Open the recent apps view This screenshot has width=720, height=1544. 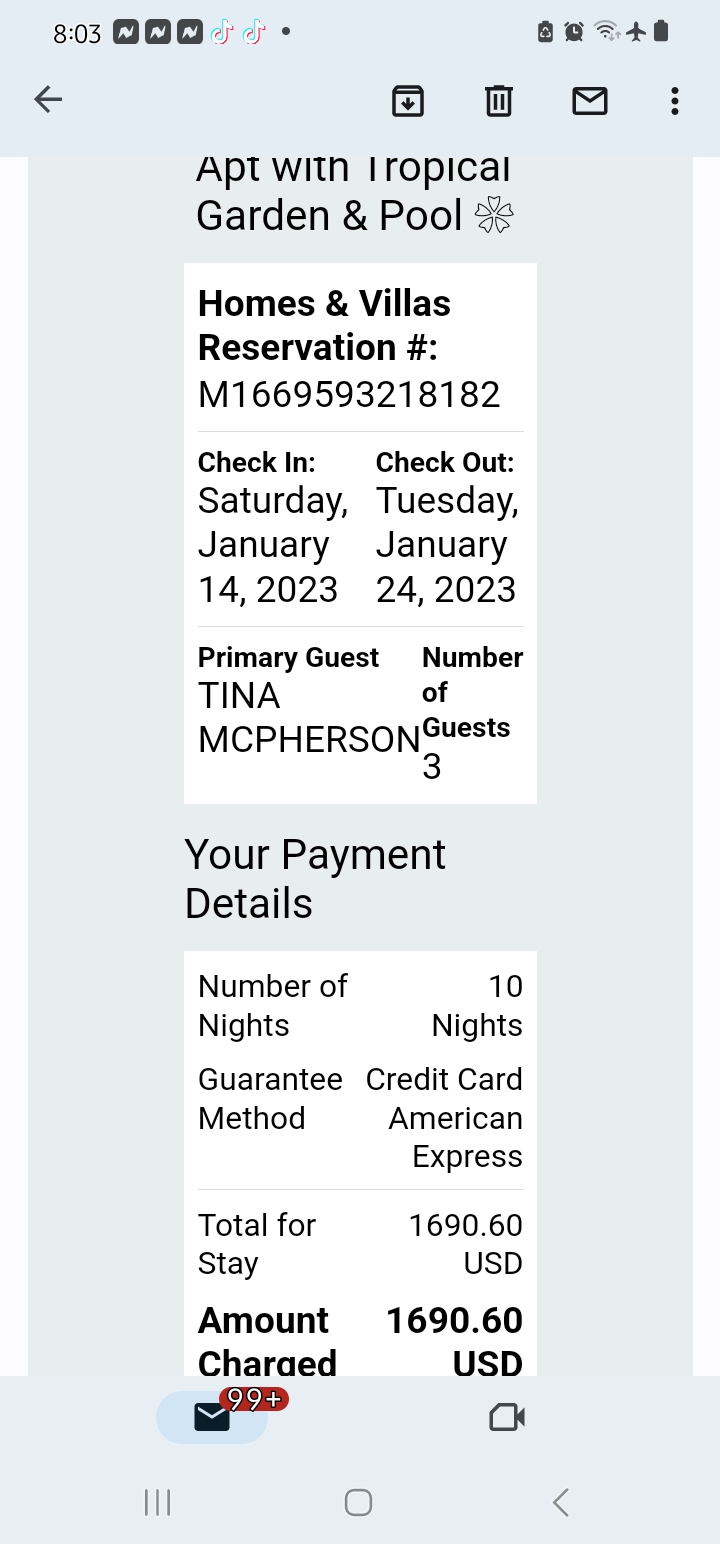[x=158, y=1502]
